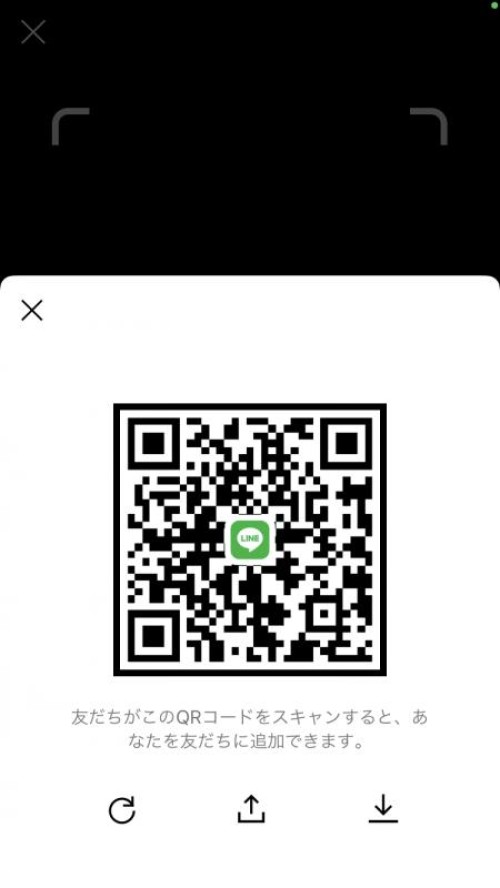Download the QR code image
The width and height of the screenshot is (500, 888).
click(383, 808)
